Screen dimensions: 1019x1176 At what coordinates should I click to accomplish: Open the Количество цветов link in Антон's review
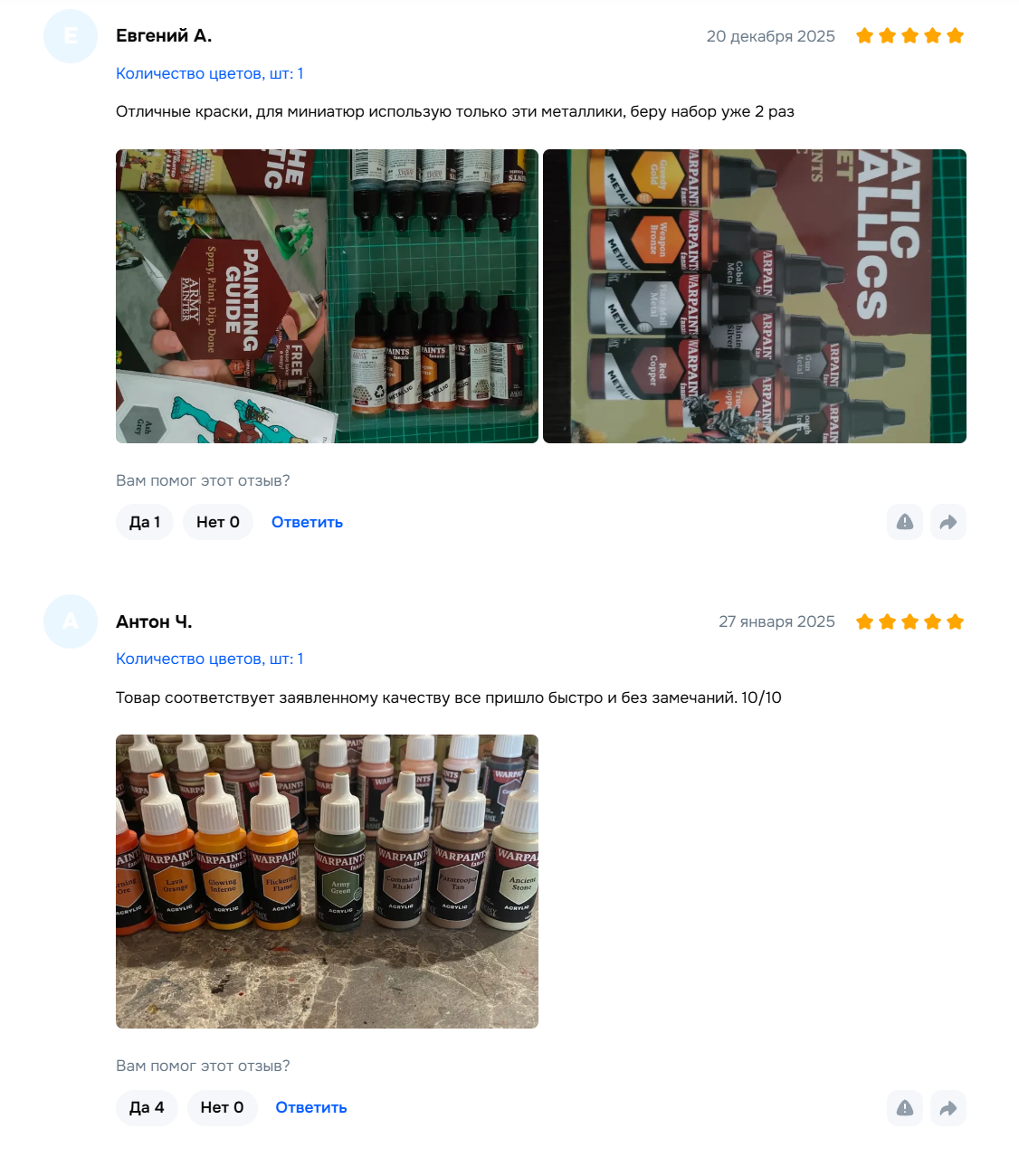[209, 659]
